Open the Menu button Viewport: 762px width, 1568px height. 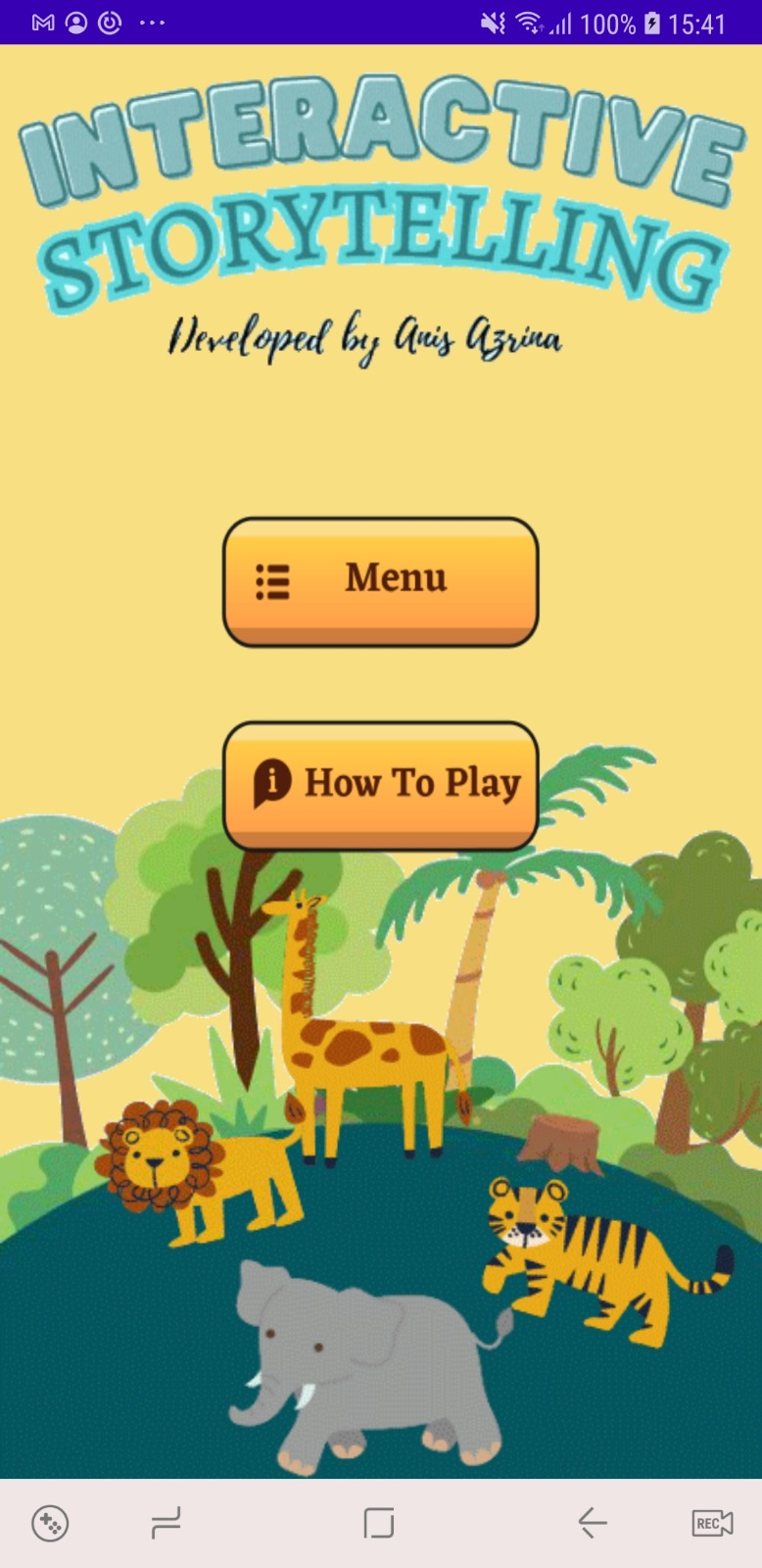[x=380, y=580]
